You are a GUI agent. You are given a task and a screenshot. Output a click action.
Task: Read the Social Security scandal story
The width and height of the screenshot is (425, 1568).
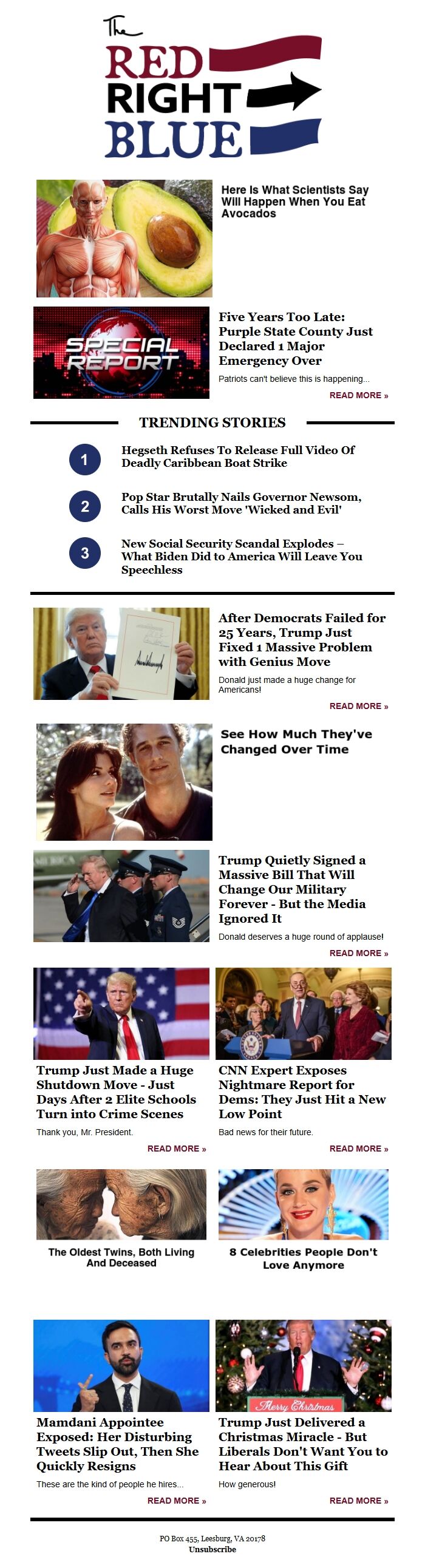pyautogui.click(x=241, y=556)
